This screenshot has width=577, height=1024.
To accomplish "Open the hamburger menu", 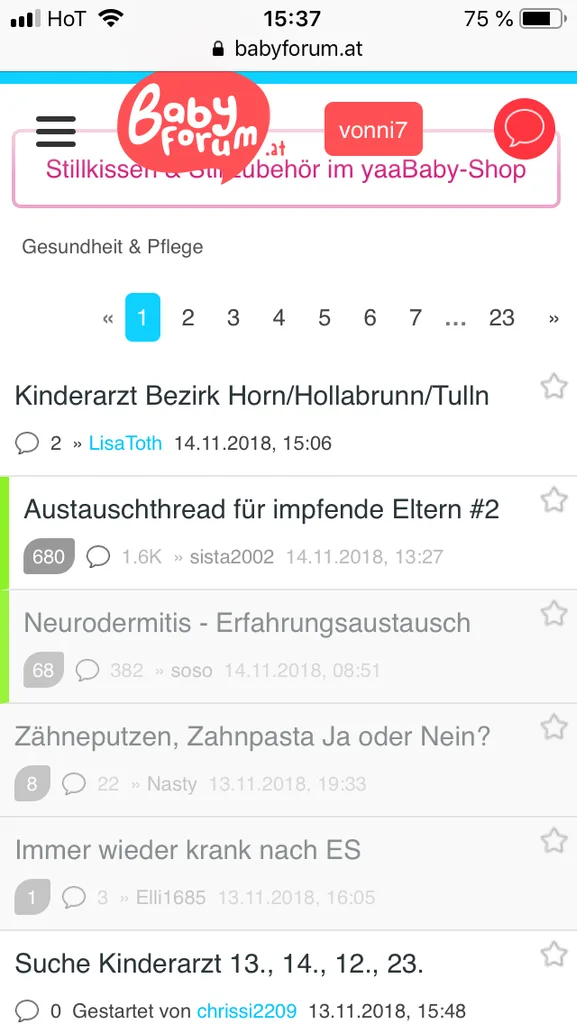I will (x=55, y=131).
